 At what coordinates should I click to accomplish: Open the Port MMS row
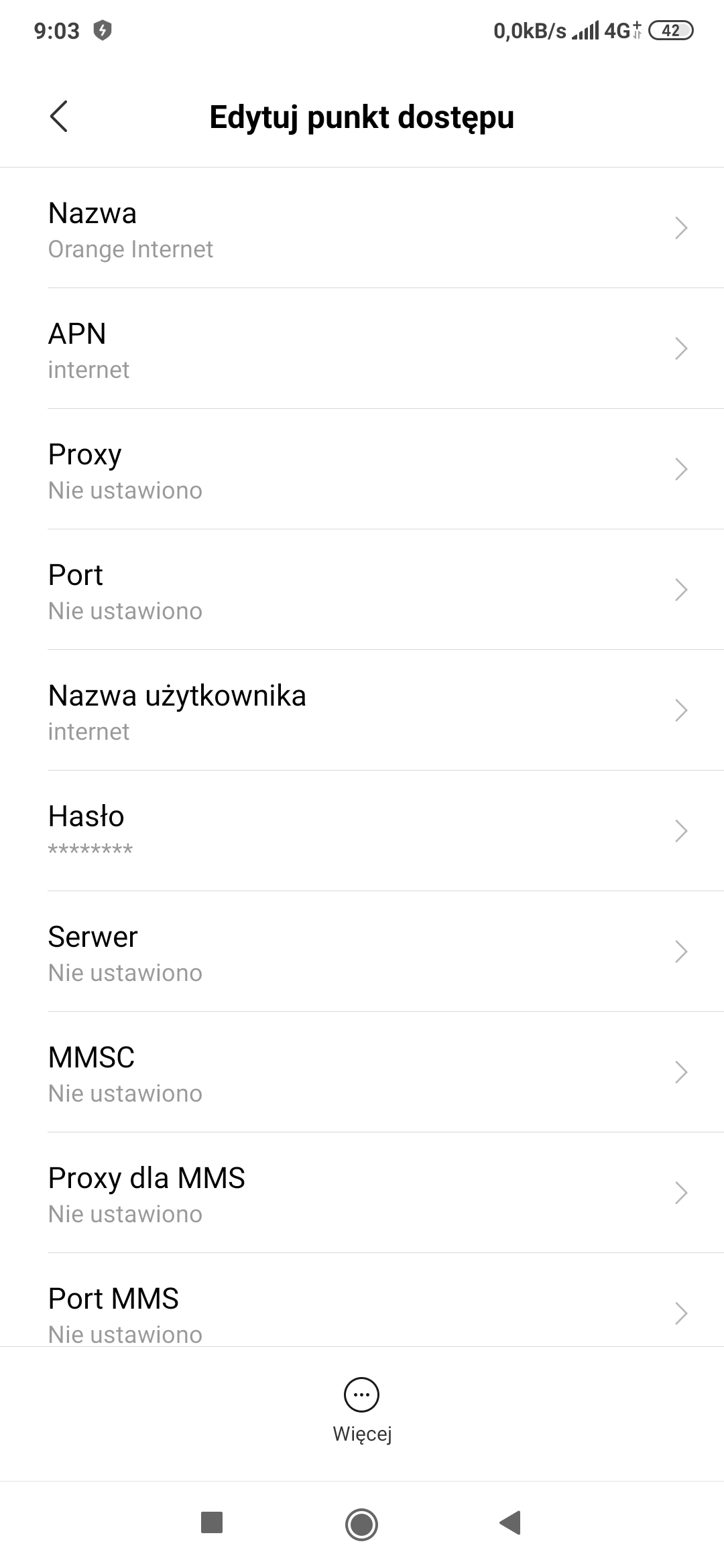click(x=362, y=1312)
